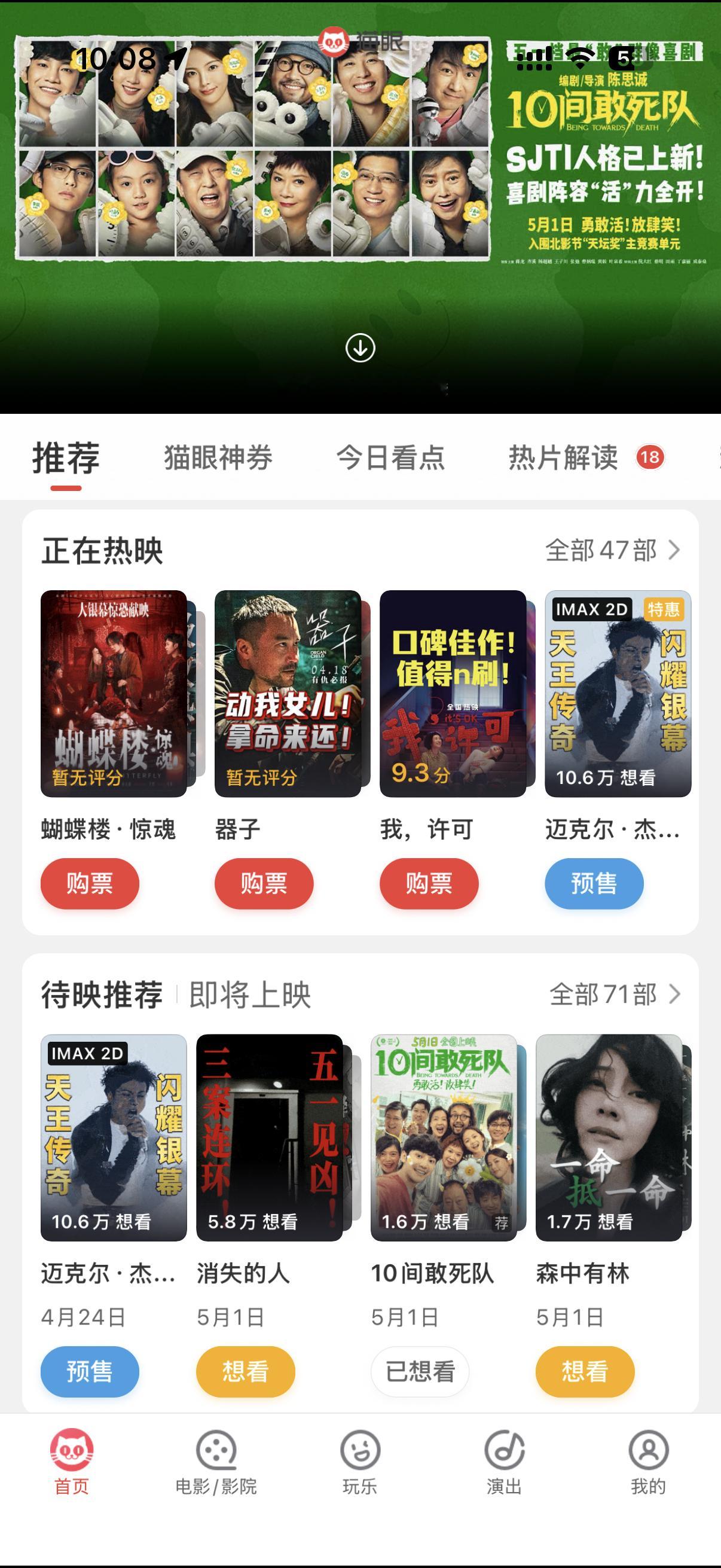
Task: Go to 电影/影院 tab
Action: coord(216,1462)
